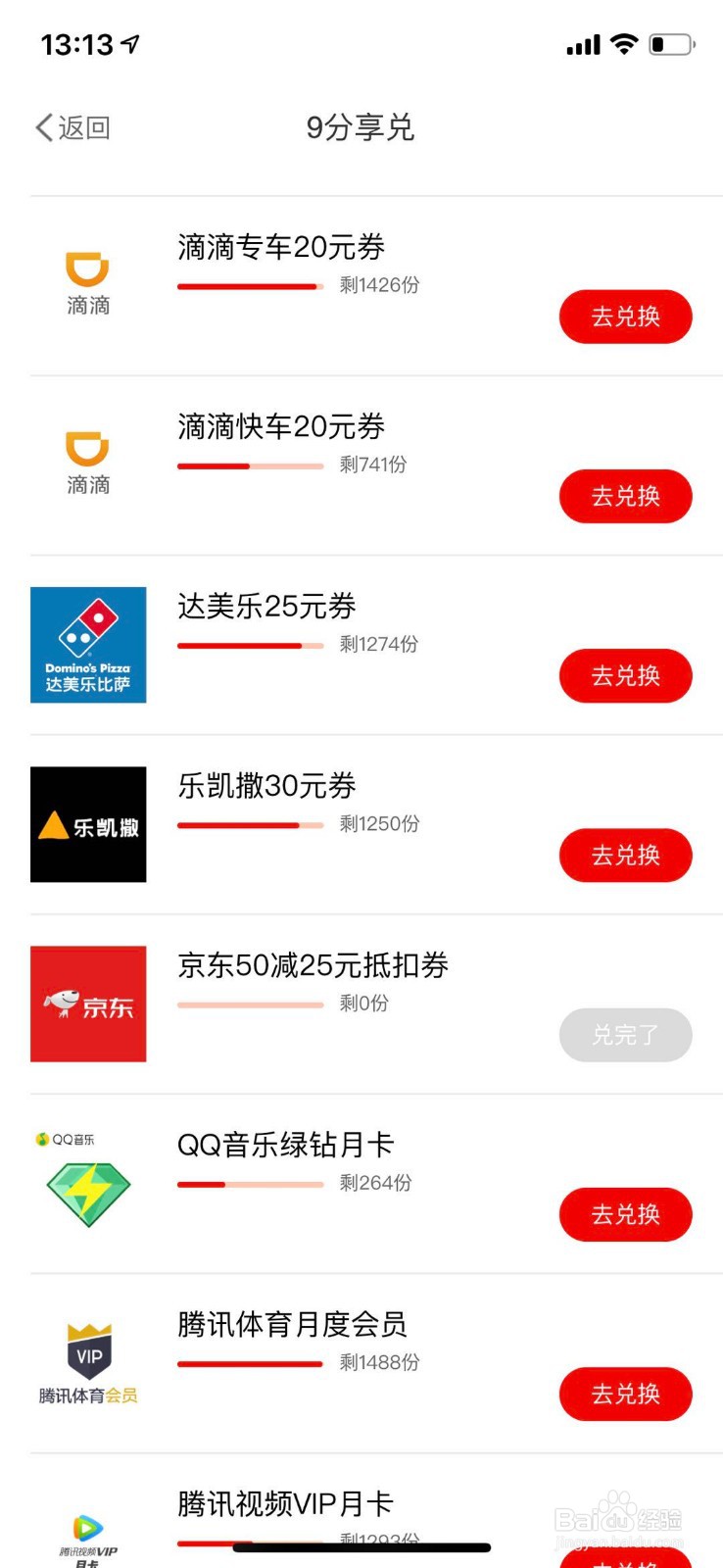
Task: Redeem the 滴滴专车20元券 coupon
Action: 625,317
